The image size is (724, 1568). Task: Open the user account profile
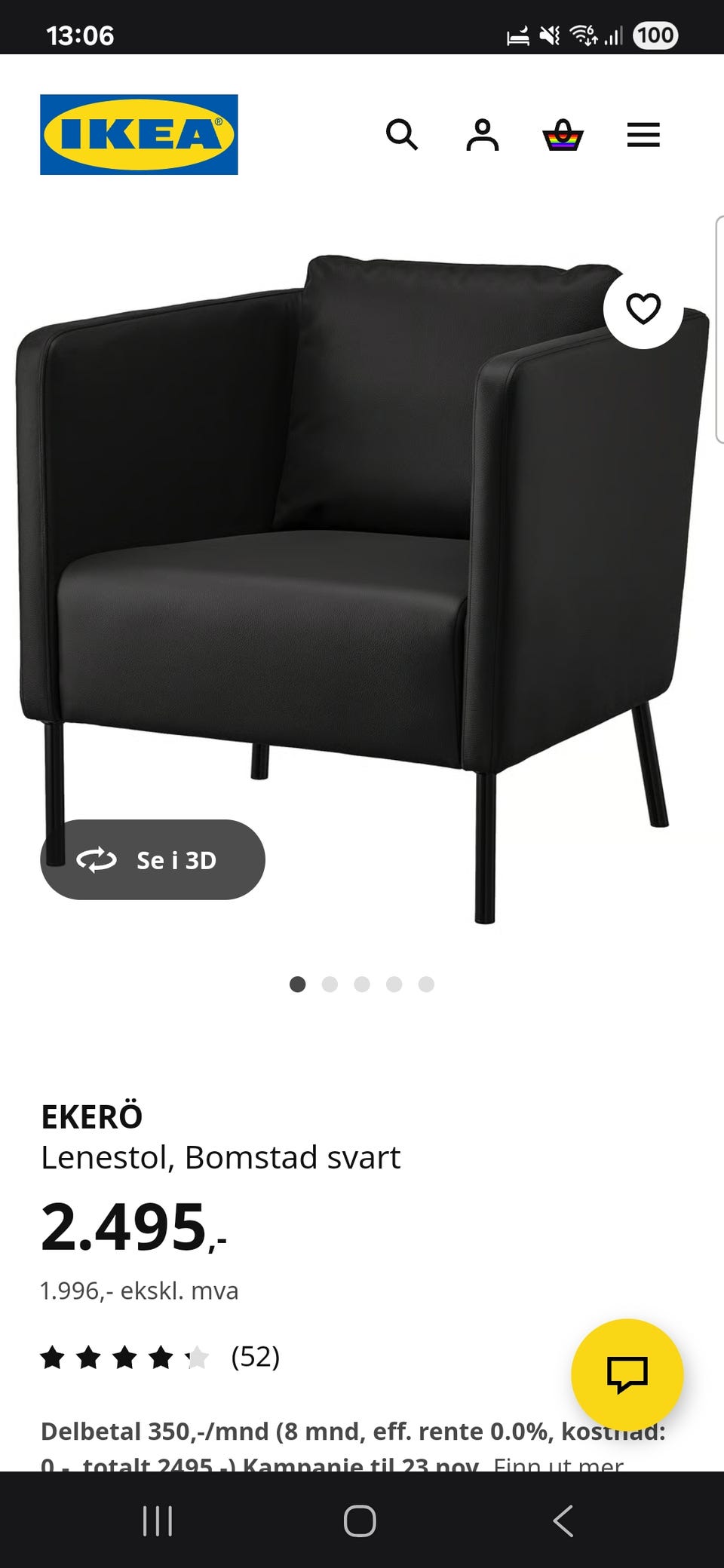point(482,135)
